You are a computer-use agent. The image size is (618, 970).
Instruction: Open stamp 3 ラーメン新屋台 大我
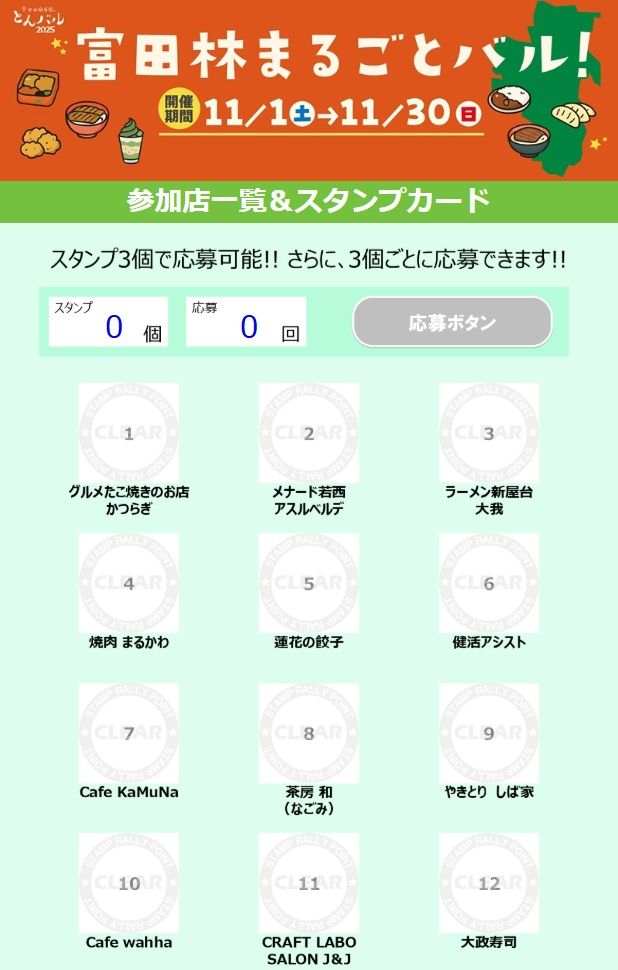489,433
